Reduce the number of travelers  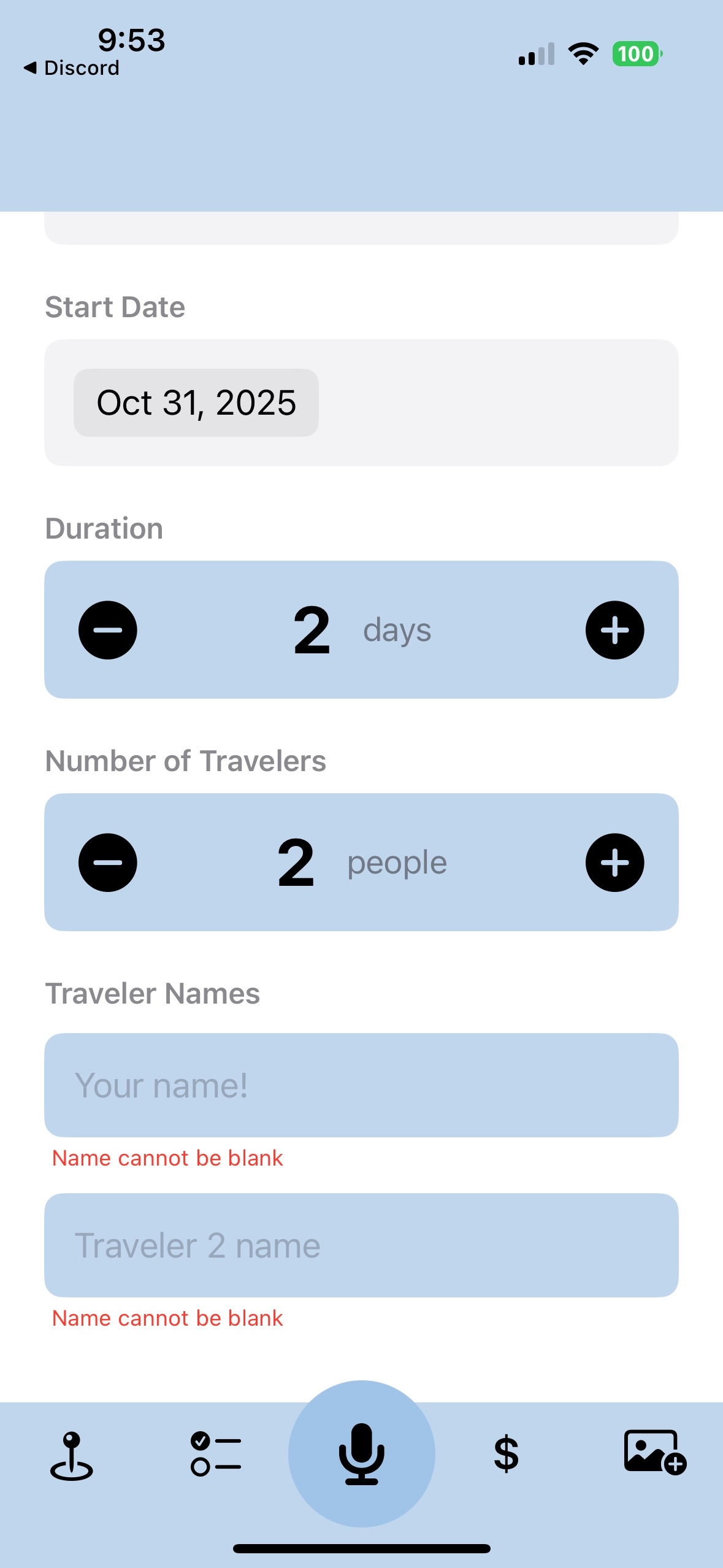108,863
